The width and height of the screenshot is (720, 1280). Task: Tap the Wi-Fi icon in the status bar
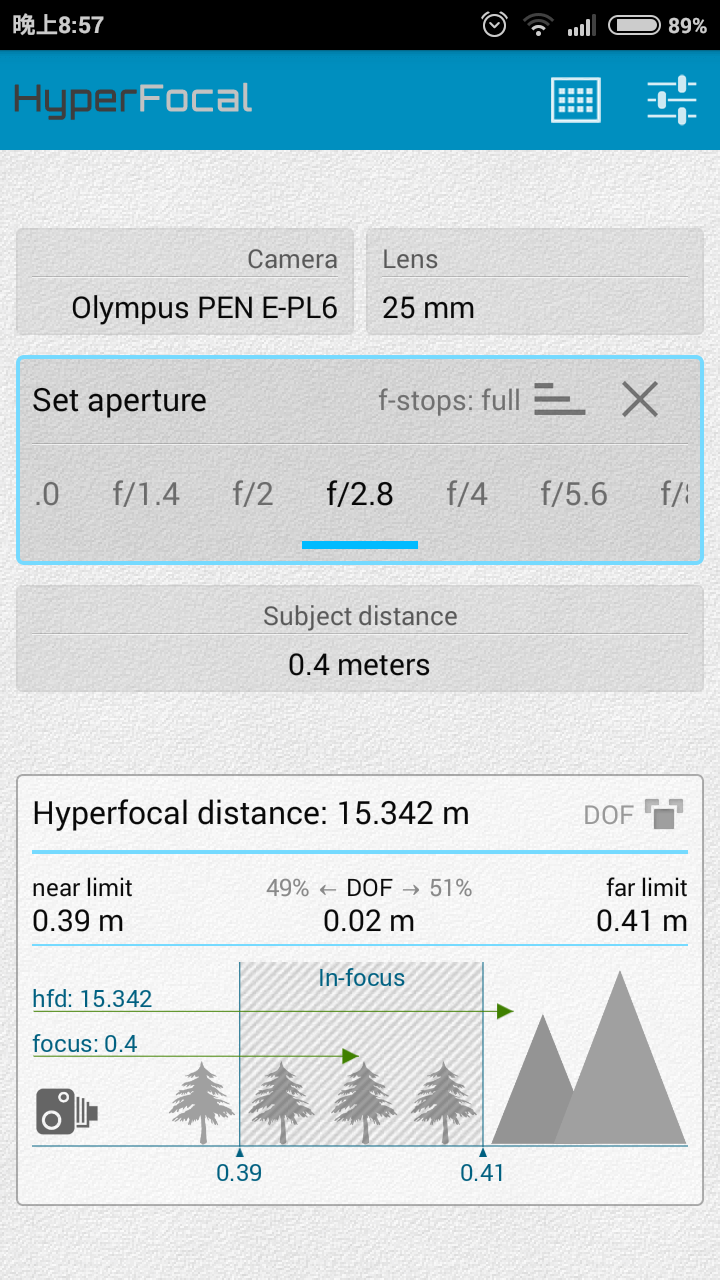(x=538, y=25)
